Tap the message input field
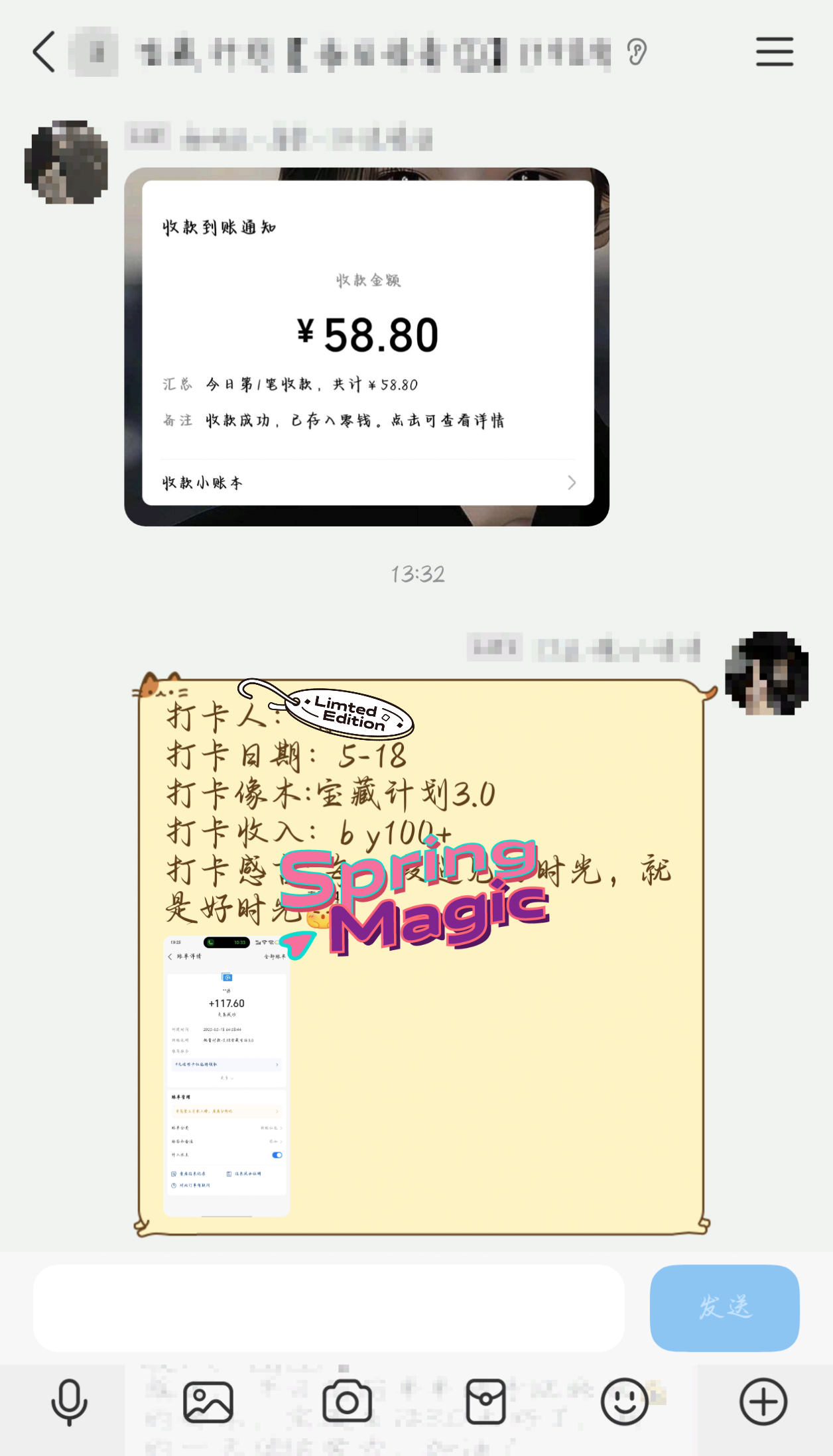 pos(329,1307)
